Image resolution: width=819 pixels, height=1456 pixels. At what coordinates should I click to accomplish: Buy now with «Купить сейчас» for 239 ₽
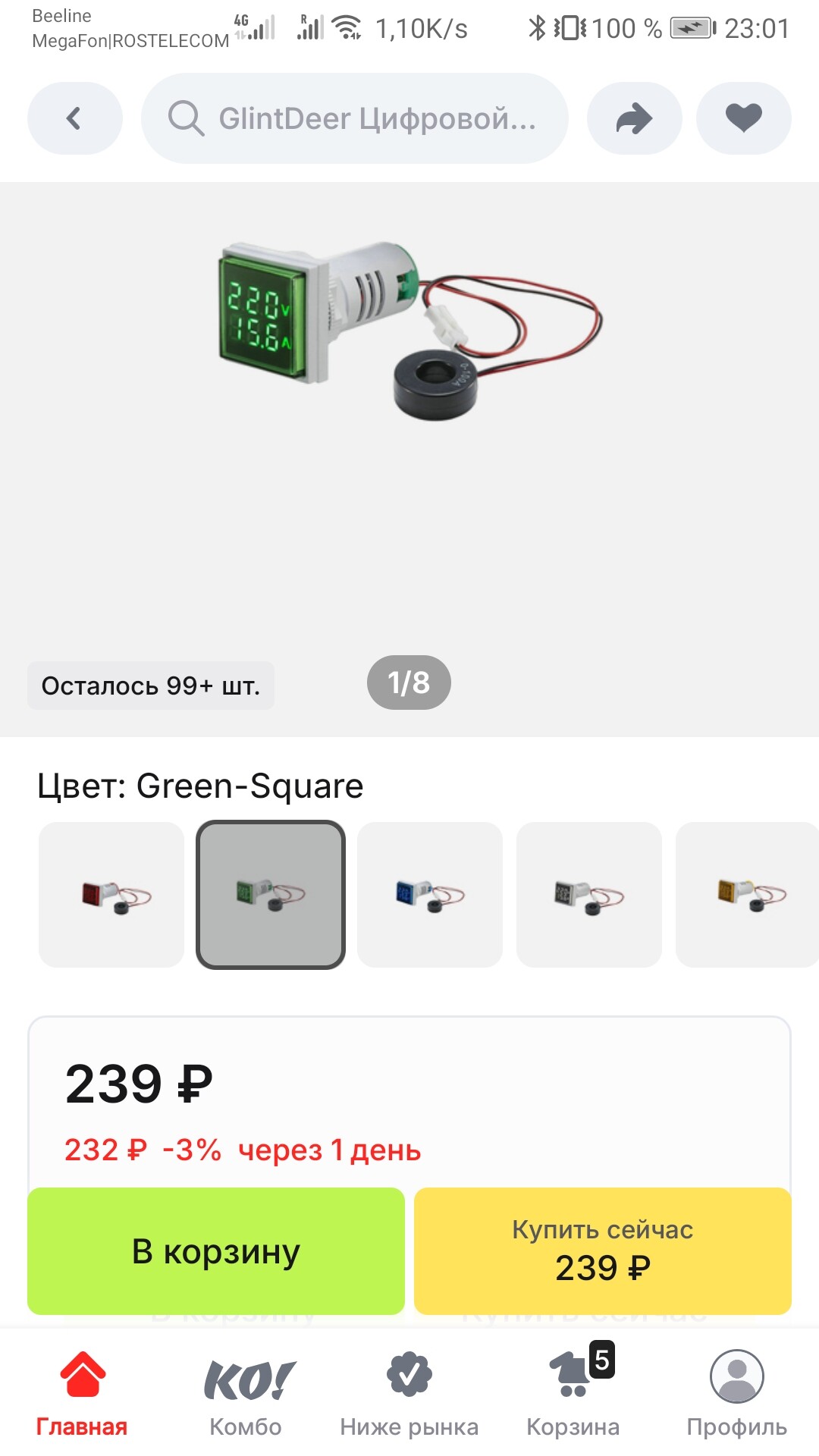(x=603, y=1251)
